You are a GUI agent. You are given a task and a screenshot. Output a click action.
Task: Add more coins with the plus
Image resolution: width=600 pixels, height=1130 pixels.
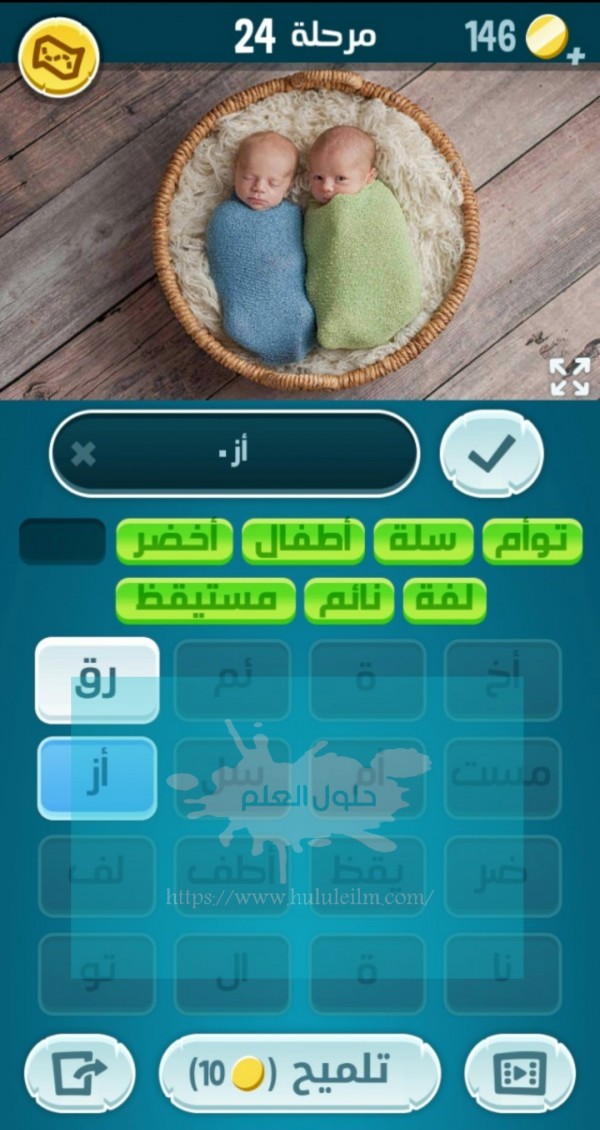(575, 56)
